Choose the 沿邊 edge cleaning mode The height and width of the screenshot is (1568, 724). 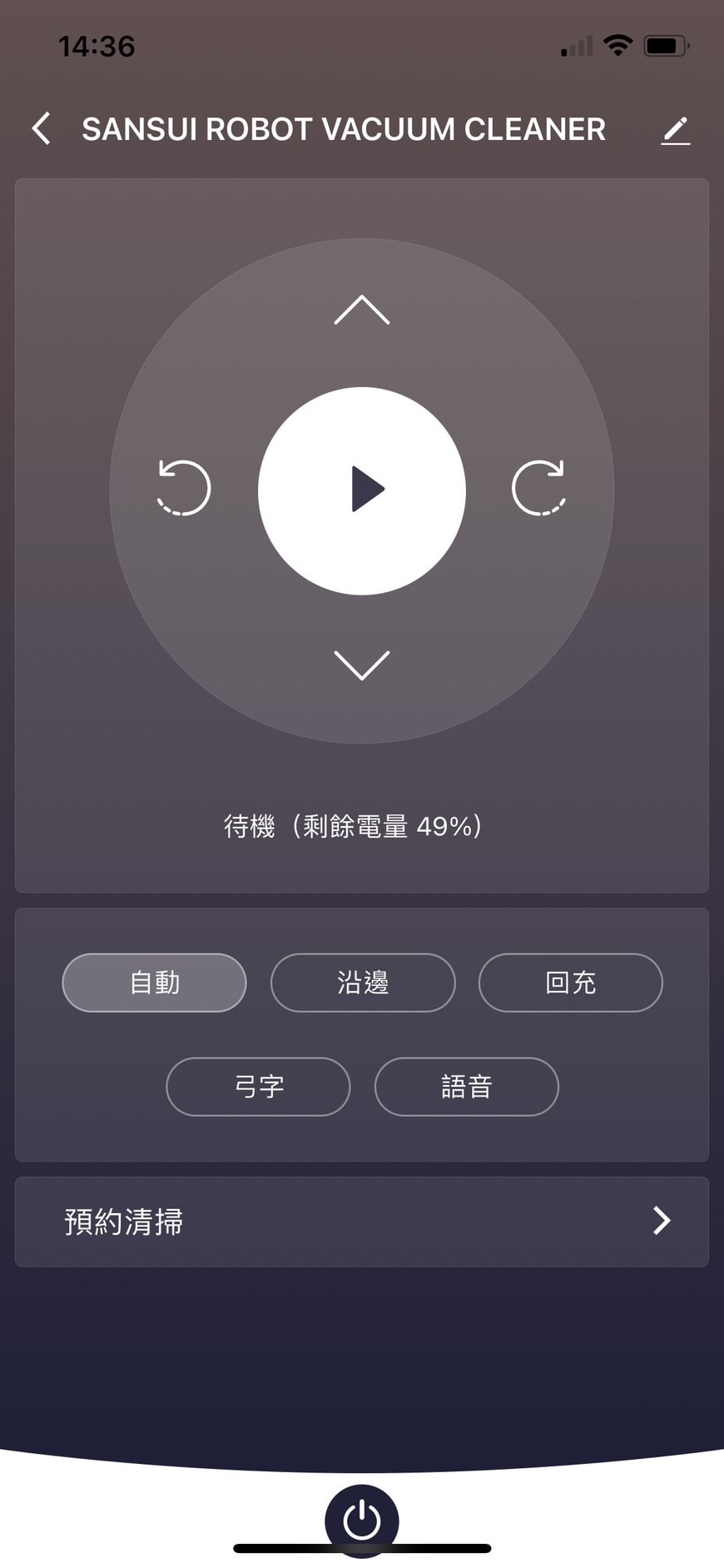pyautogui.click(x=363, y=983)
